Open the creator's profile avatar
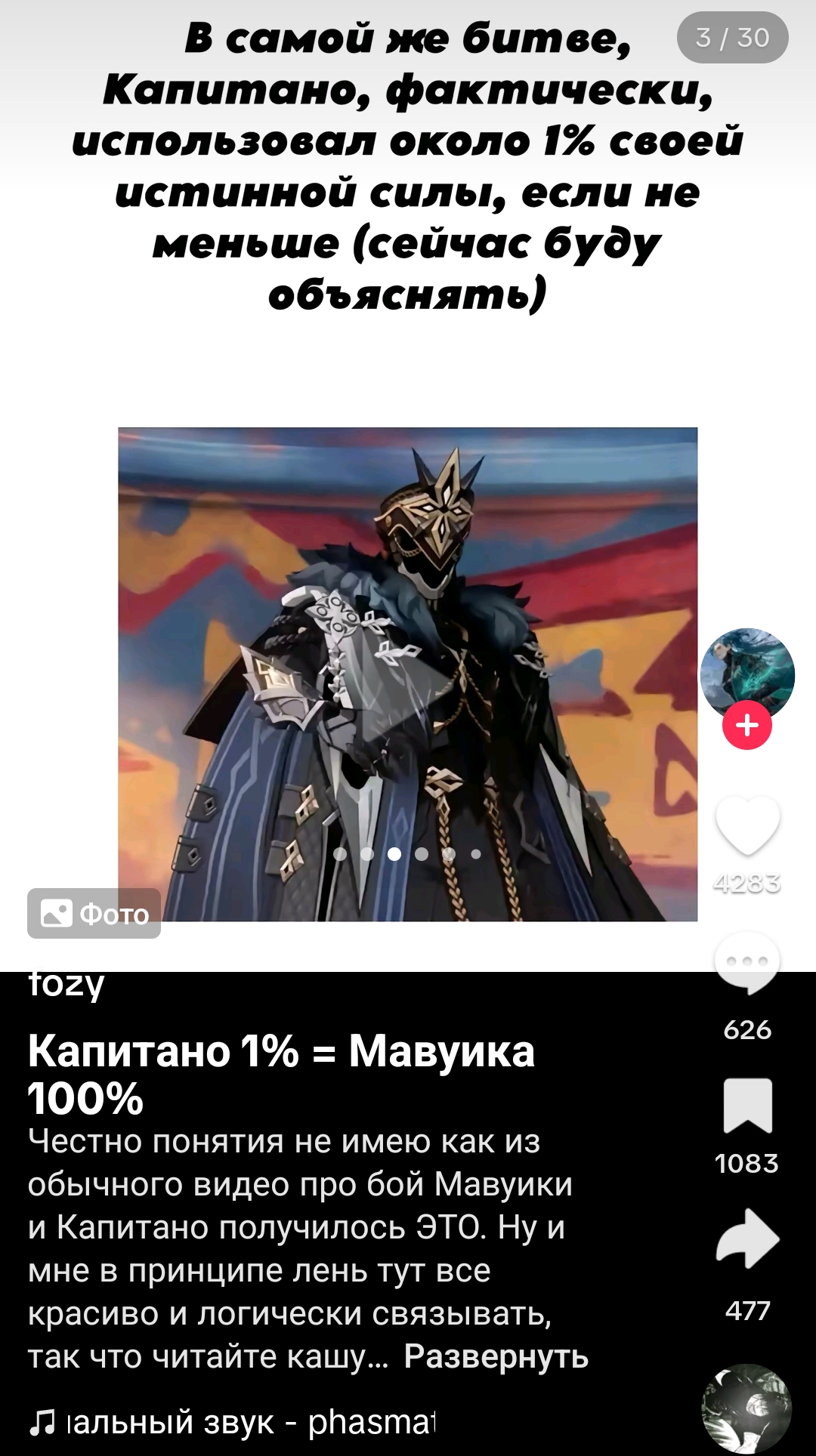The height and width of the screenshot is (1456, 816). pos(746,672)
